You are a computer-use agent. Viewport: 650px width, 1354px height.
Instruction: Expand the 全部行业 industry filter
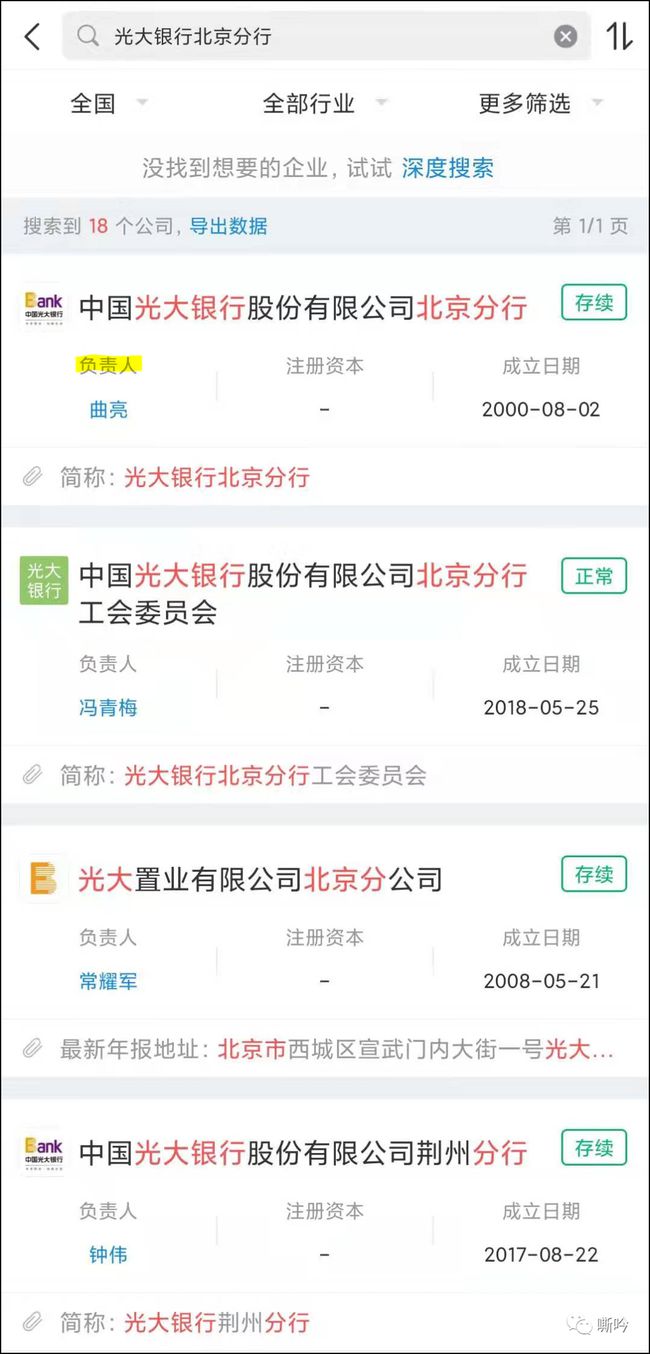324,103
